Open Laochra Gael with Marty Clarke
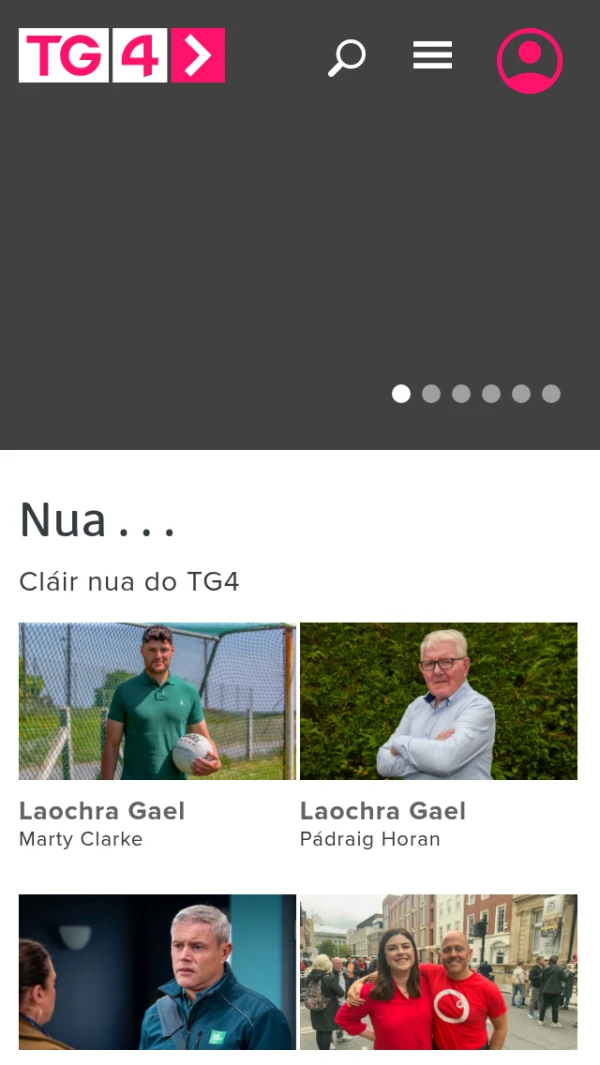Screen dimensions: 600x1065 (x=157, y=701)
